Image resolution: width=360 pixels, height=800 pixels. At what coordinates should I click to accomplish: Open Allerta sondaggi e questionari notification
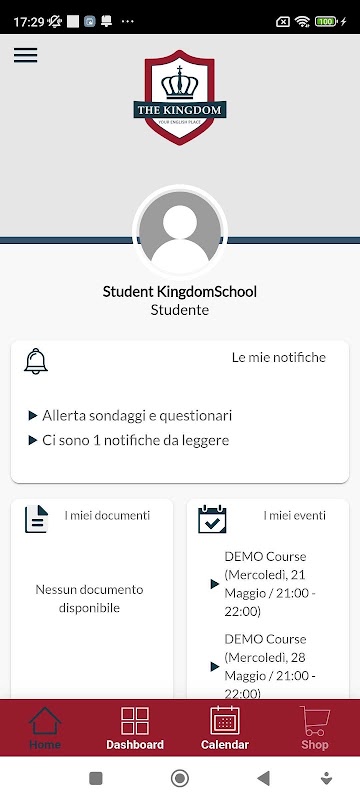[131, 415]
